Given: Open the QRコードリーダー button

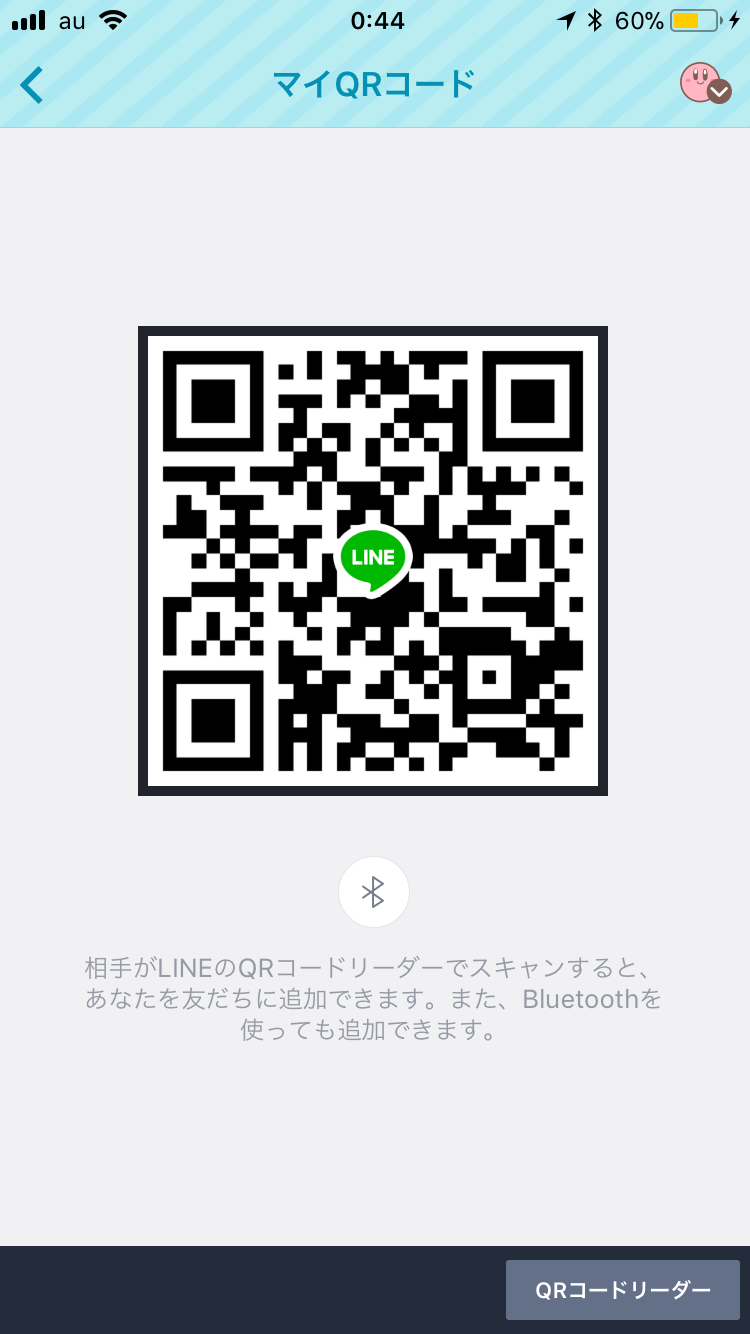Looking at the screenshot, I should [x=622, y=1290].
